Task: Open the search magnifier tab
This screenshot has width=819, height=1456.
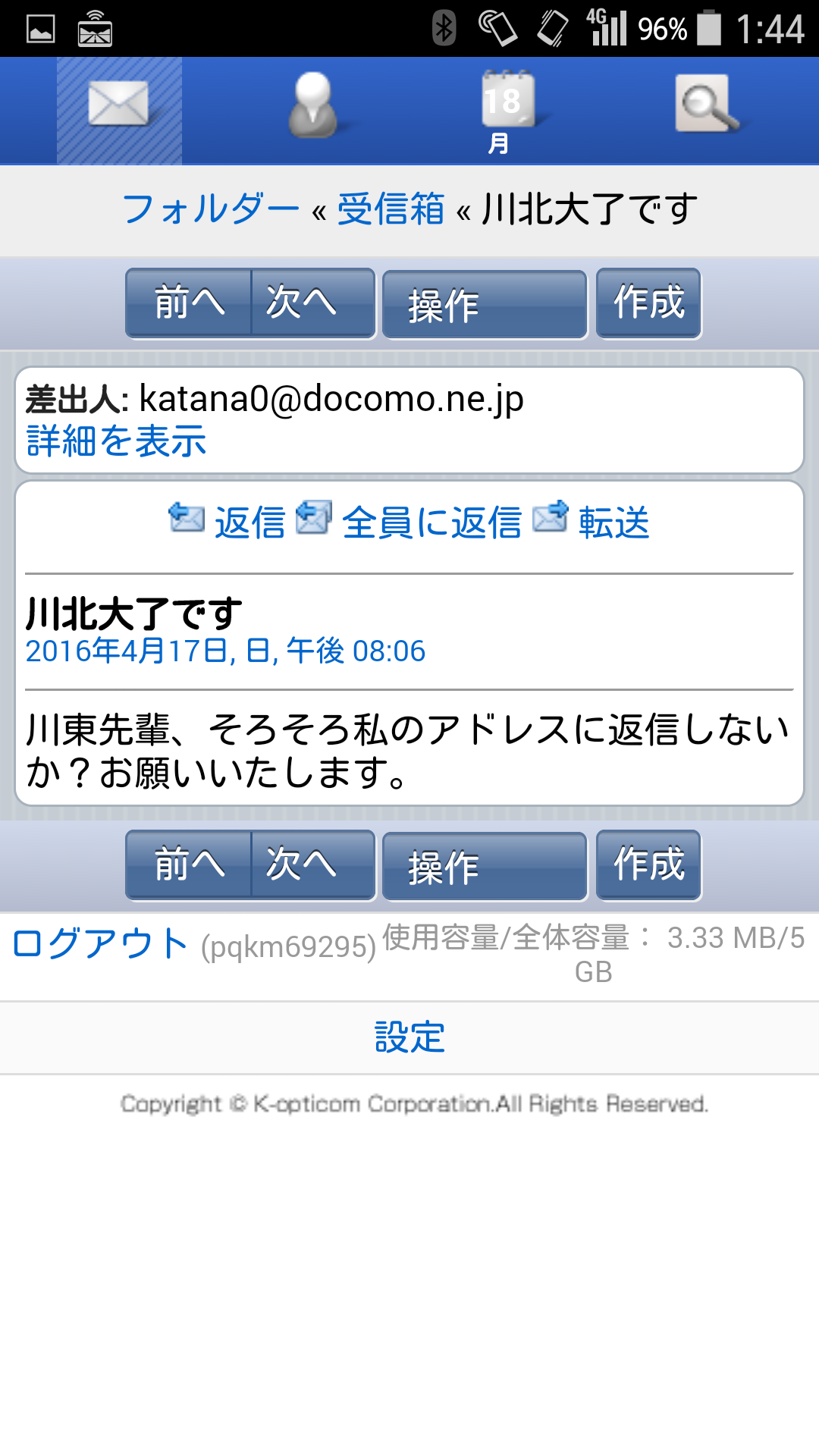Action: (x=705, y=106)
